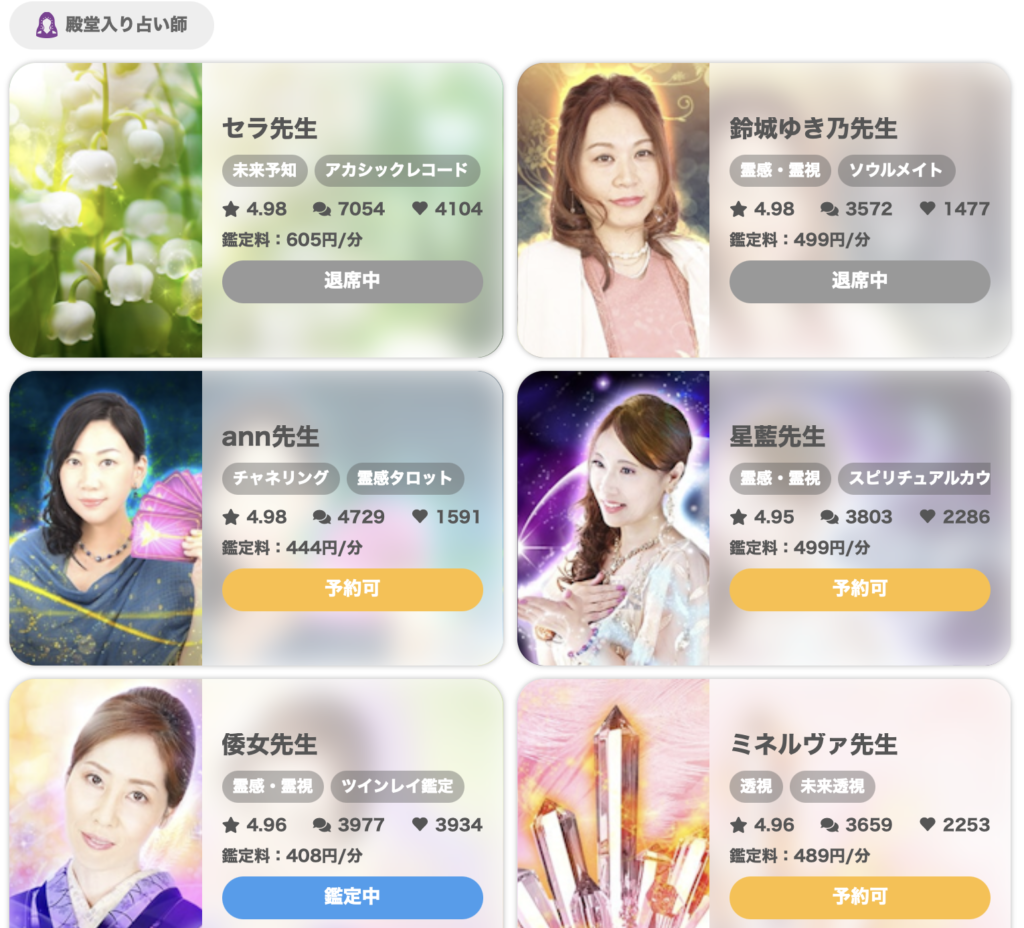Reserve 星藍先生 with the 予約可 button
The height and width of the screenshot is (928, 1024).
(859, 589)
